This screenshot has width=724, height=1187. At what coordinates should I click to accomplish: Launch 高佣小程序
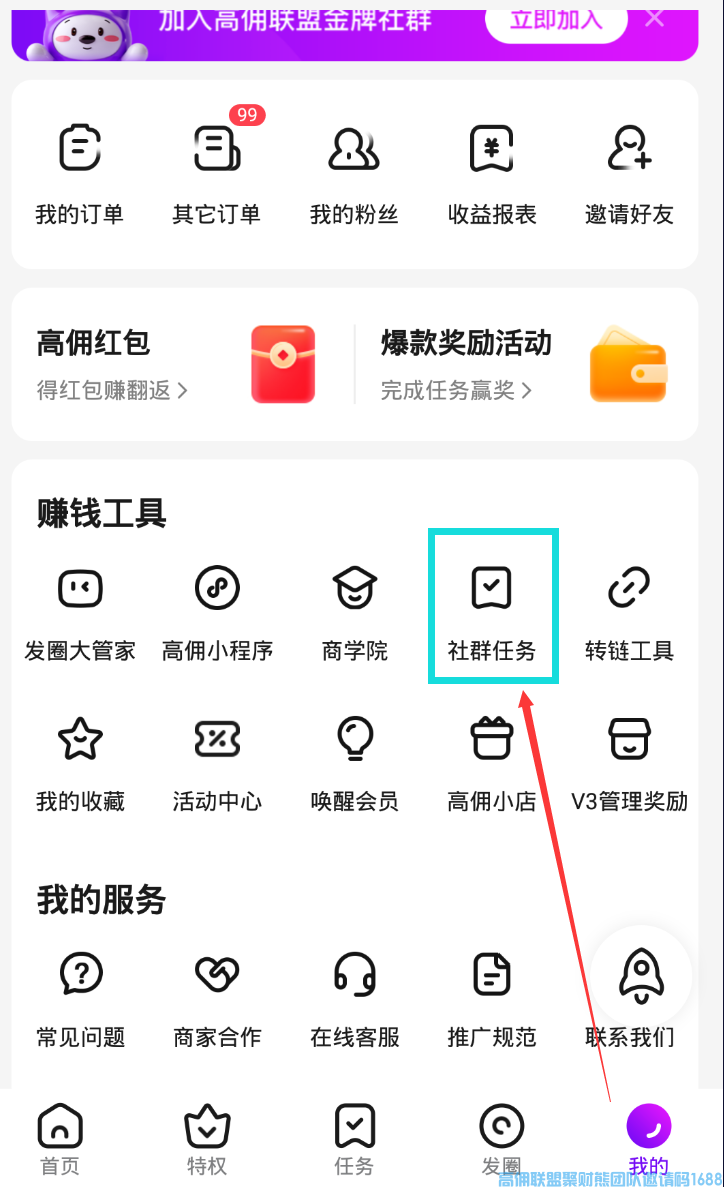pyautogui.click(x=217, y=611)
